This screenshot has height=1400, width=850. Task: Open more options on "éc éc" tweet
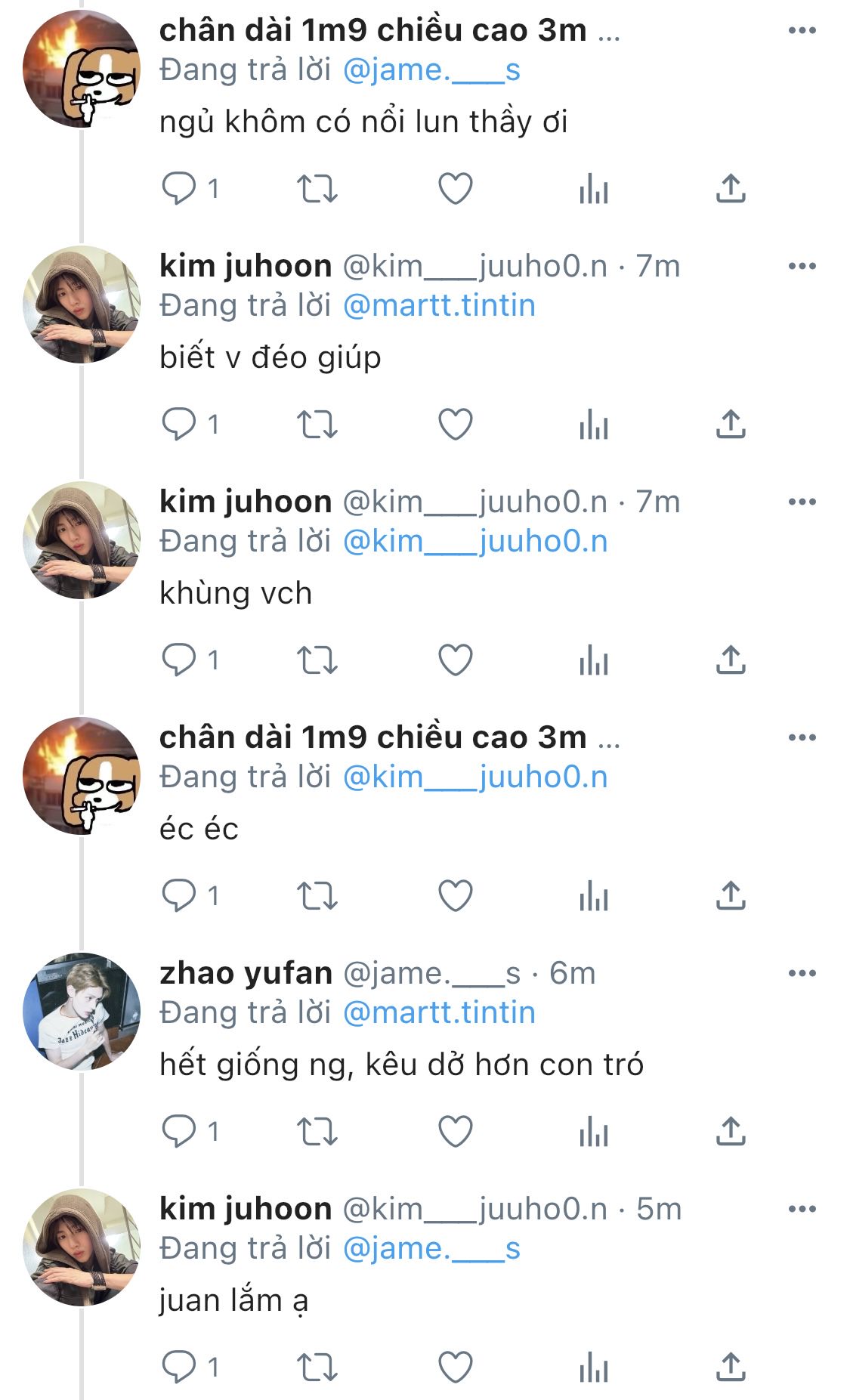point(802,737)
